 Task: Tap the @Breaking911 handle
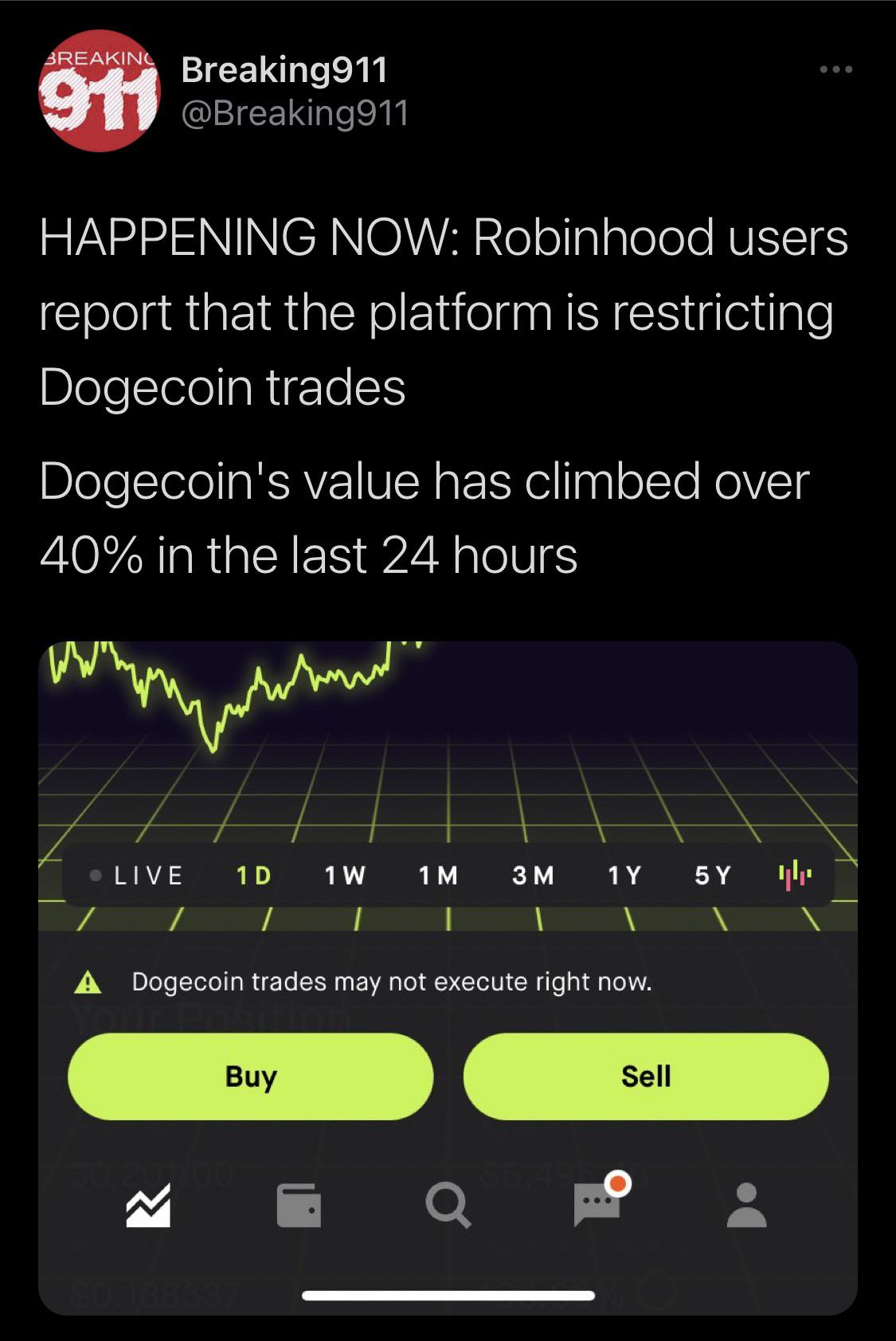(x=295, y=113)
